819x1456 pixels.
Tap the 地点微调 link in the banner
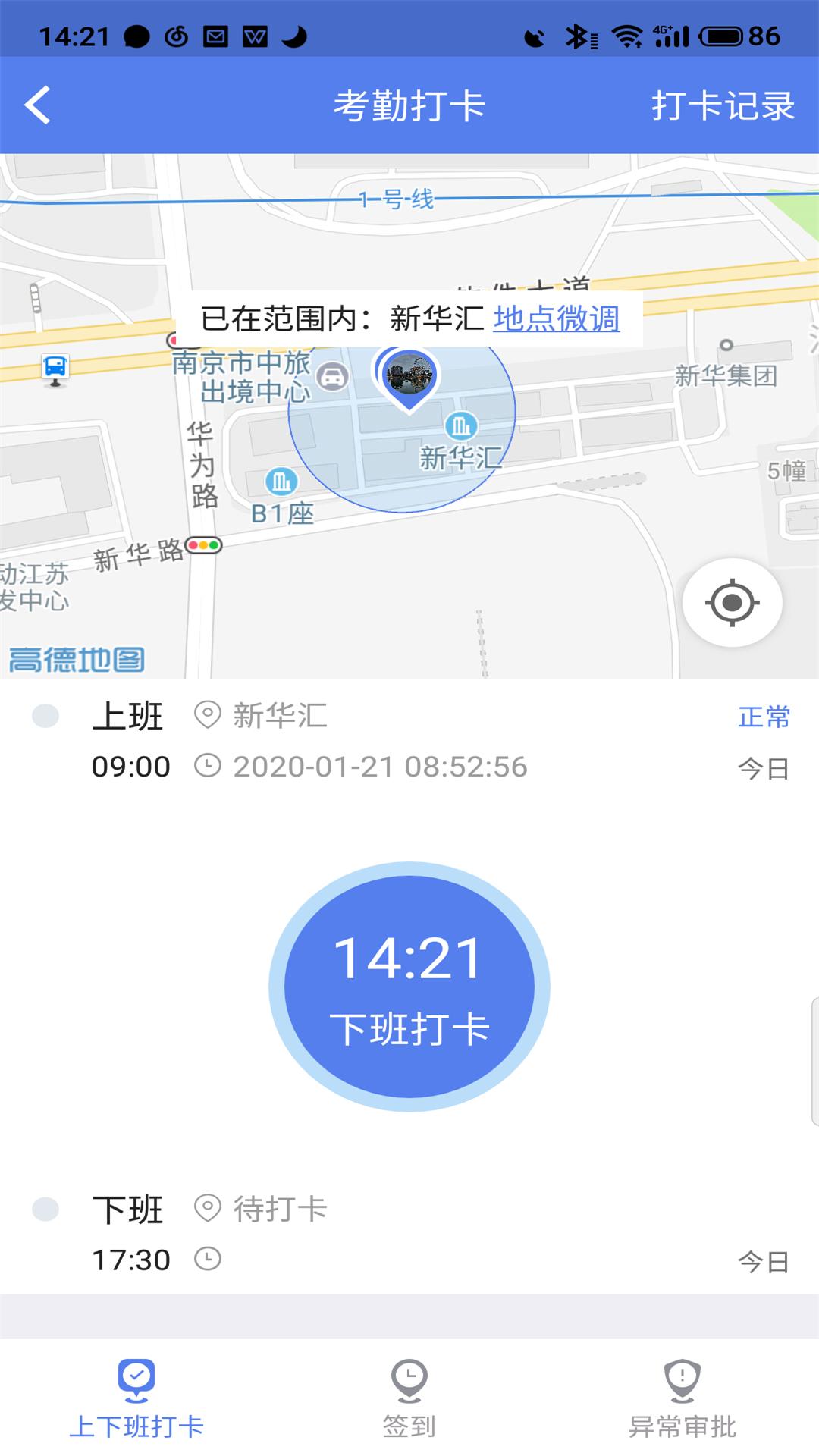(556, 320)
